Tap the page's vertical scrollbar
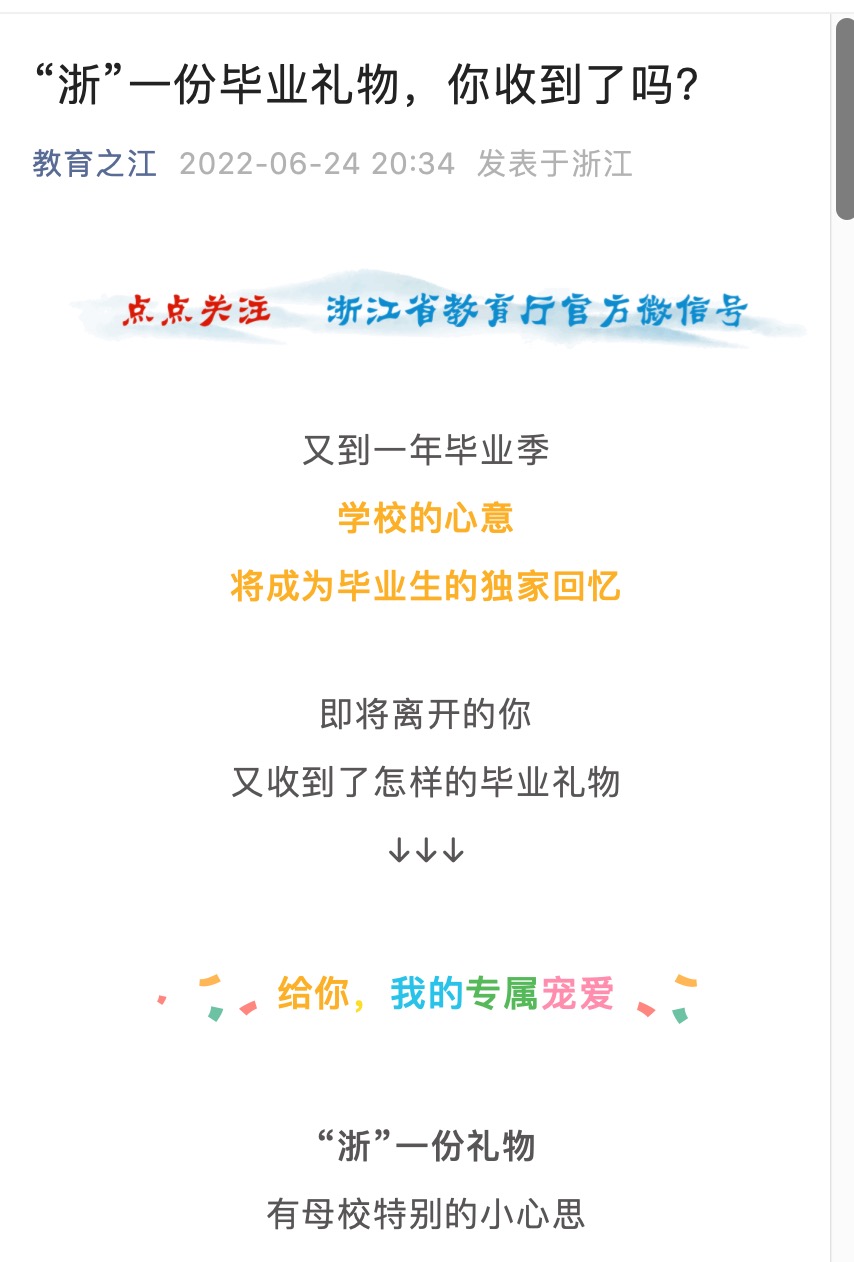Image resolution: width=854 pixels, height=1262 pixels. click(x=844, y=120)
